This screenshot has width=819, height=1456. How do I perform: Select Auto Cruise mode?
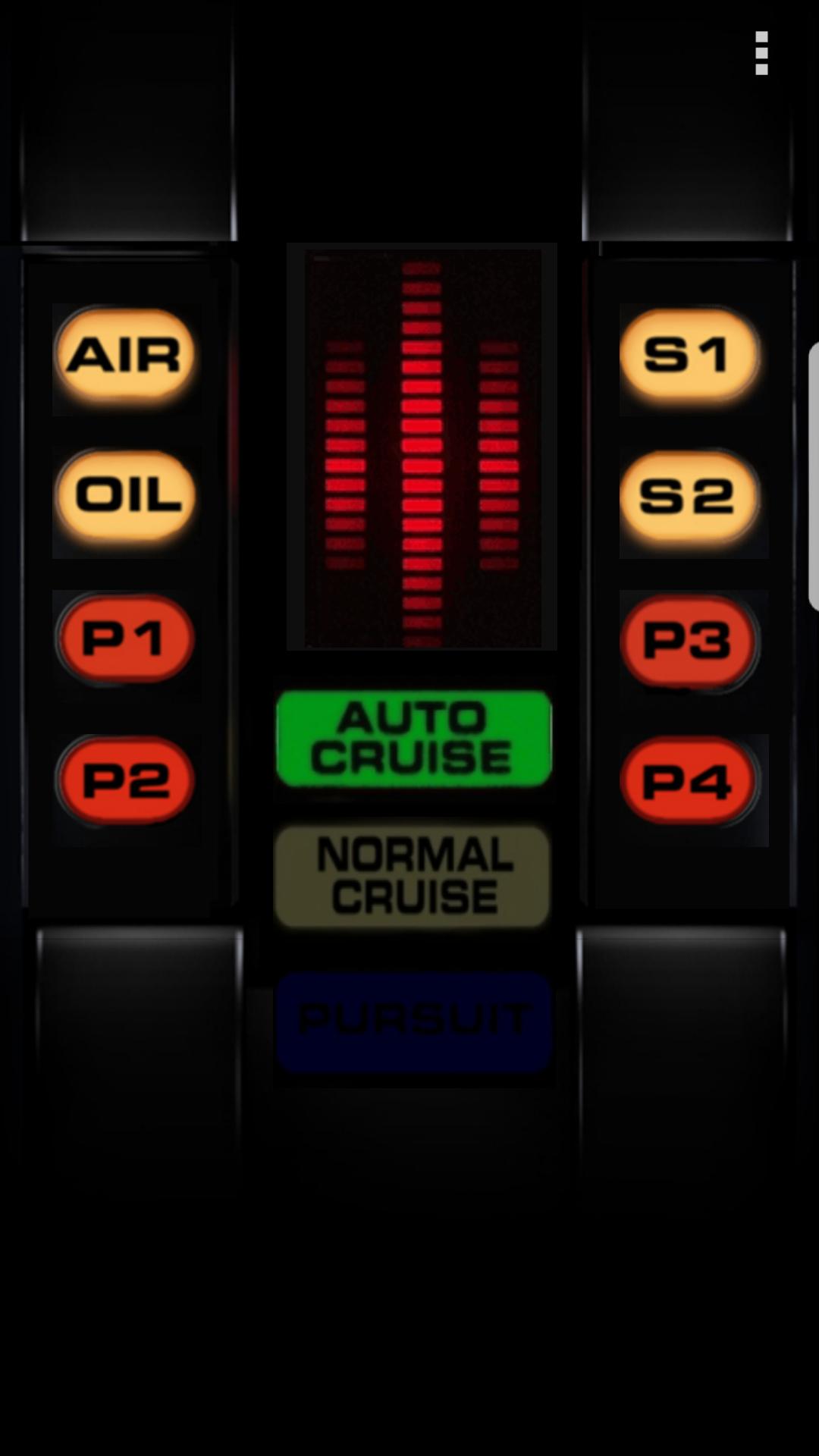click(413, 738)
